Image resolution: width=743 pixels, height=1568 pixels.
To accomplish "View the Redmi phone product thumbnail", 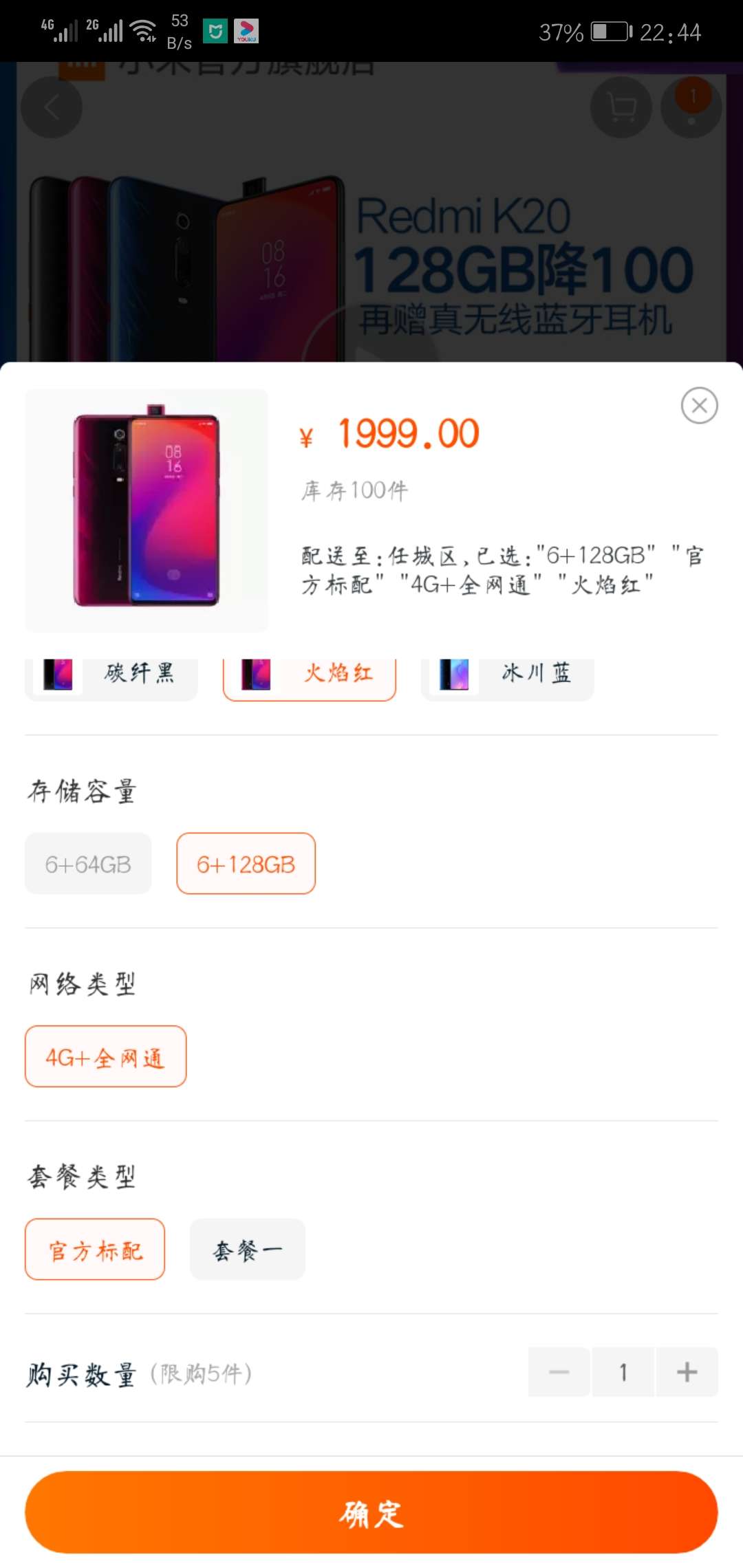I will pyautogui.click(x=146, y=510).
